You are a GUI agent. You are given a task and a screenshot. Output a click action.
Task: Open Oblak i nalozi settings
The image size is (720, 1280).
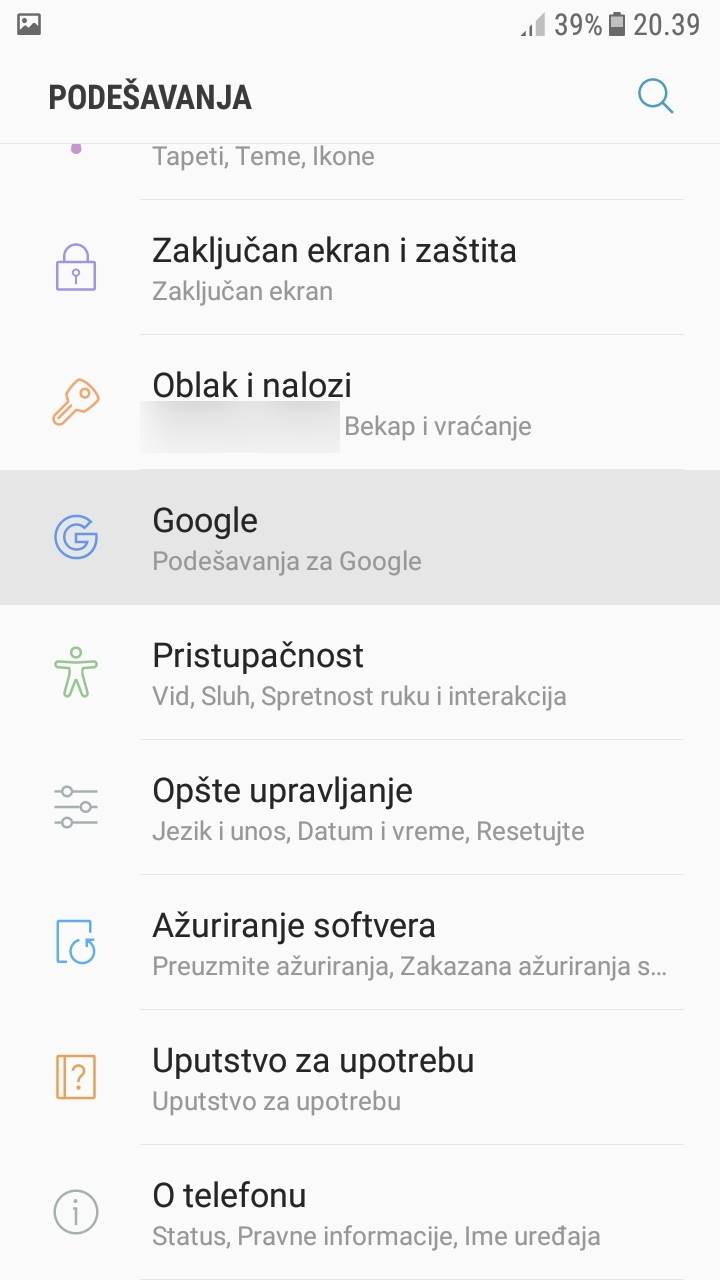pos(360,403)
